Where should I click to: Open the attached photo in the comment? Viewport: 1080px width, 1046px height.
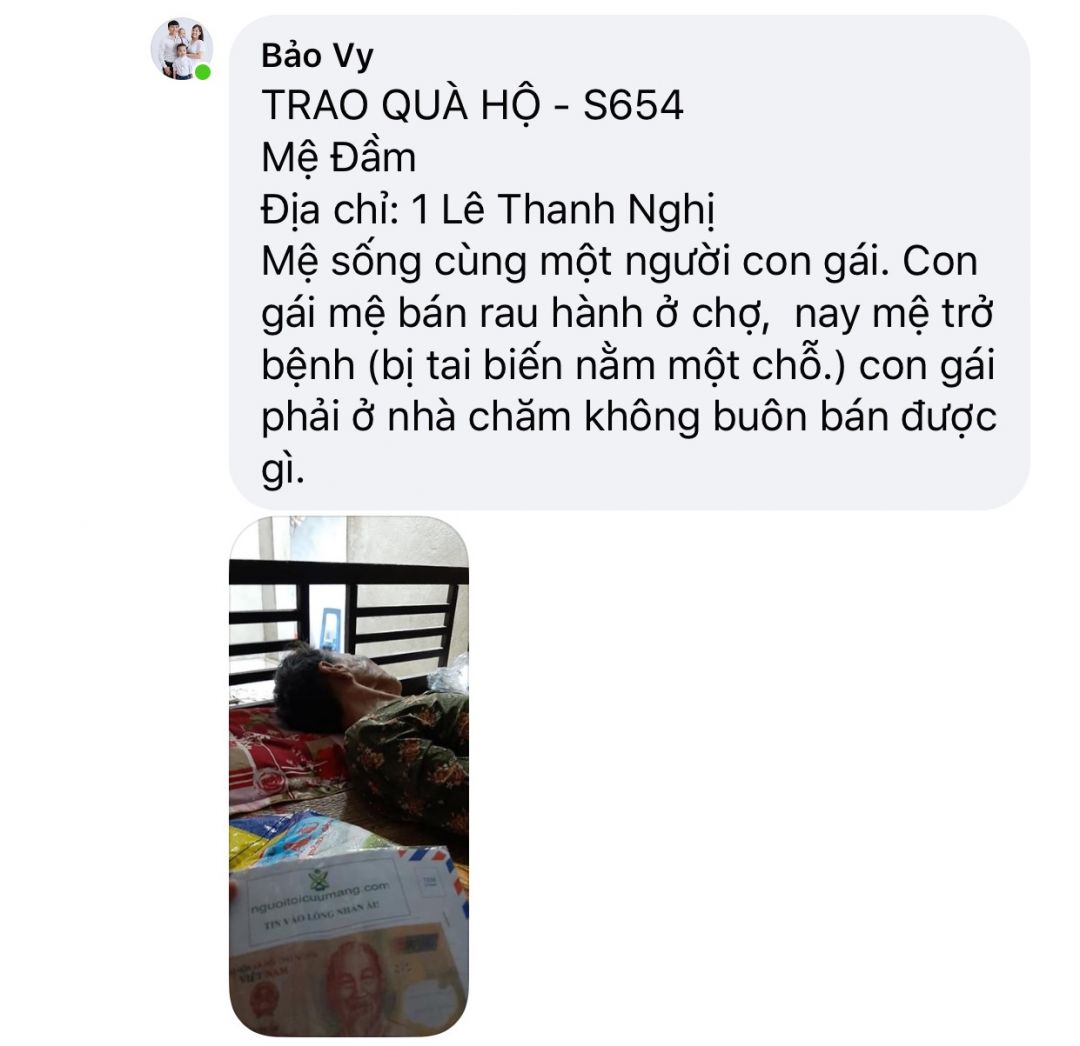click(349, 775)
